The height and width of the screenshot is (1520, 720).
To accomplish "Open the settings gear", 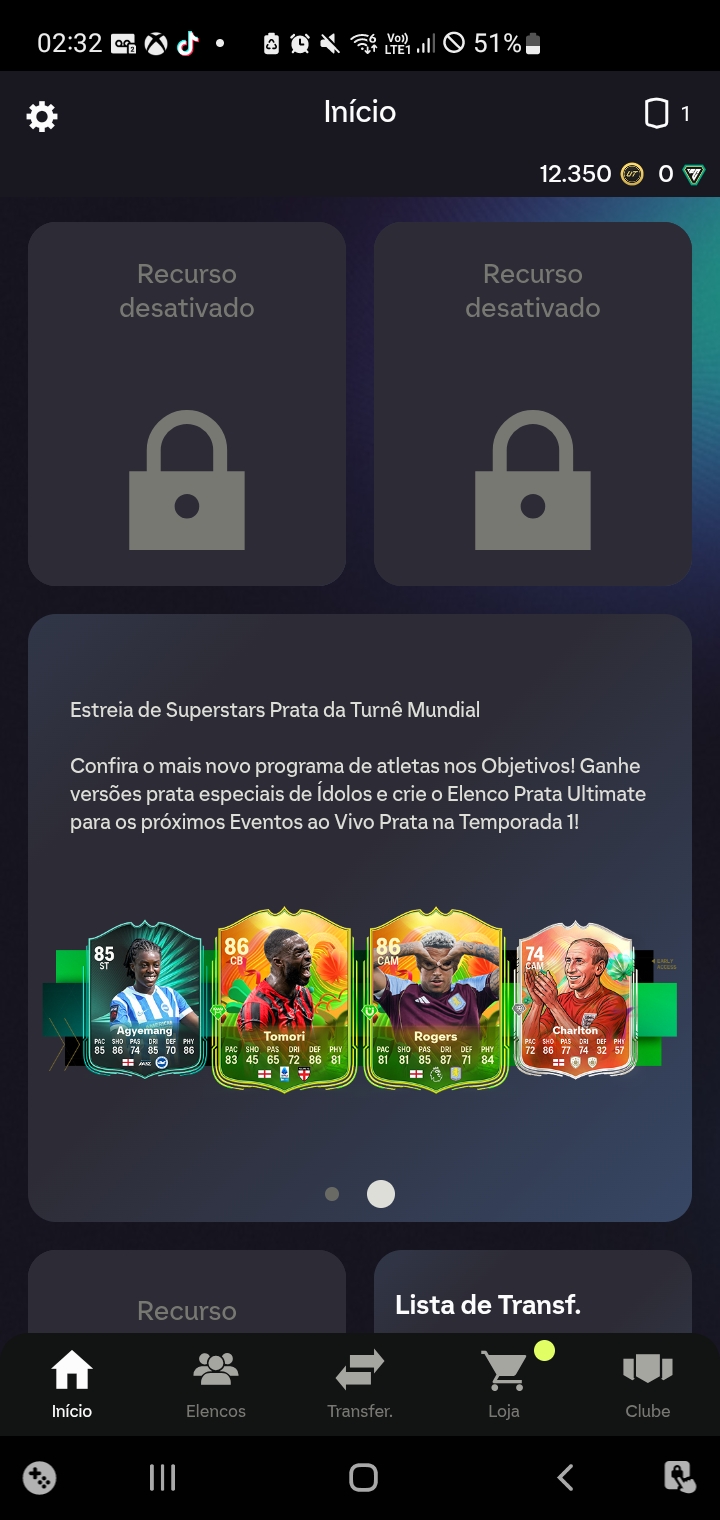I will (42, 117).
